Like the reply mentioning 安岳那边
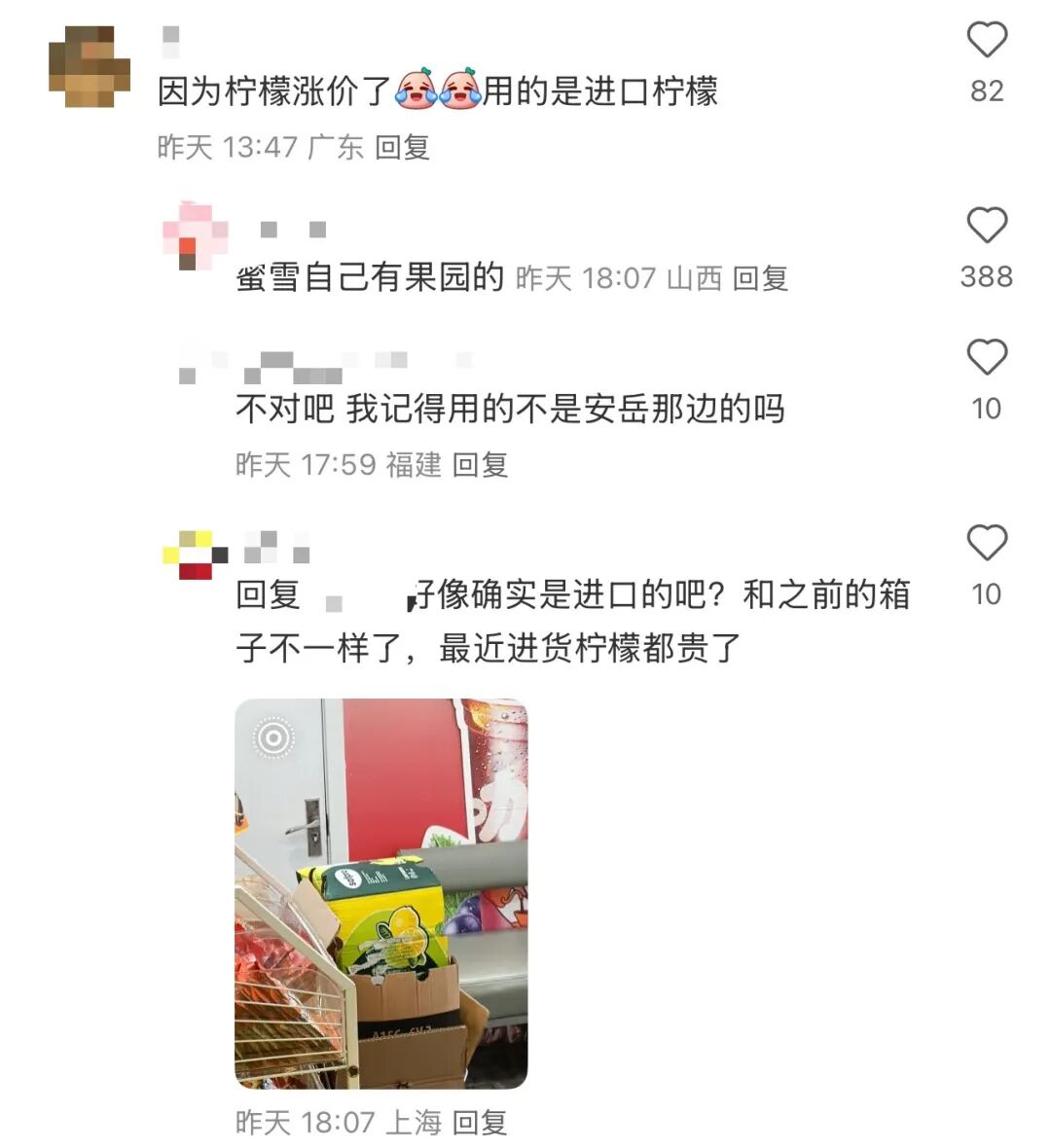The image size is (1051, 1148). click(x=986, y=358)
